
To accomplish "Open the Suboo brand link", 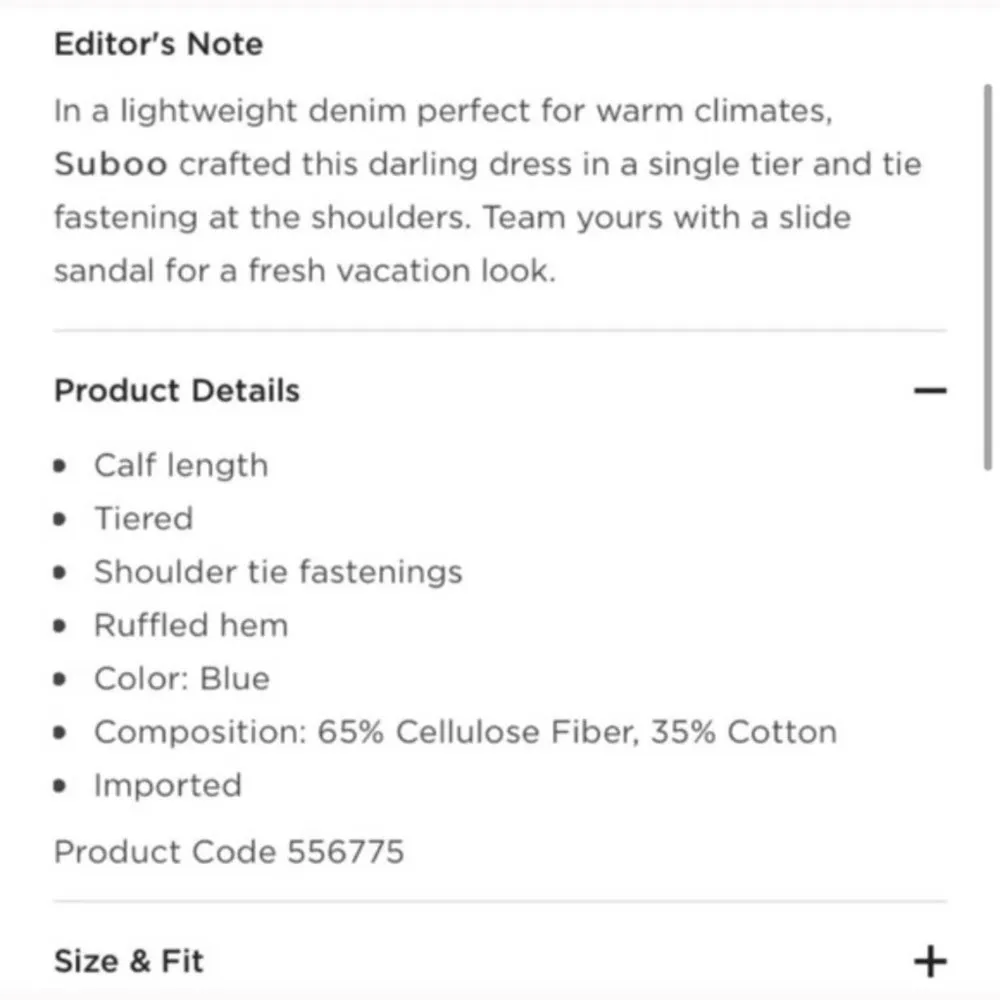I will click(x=110, y=164).
